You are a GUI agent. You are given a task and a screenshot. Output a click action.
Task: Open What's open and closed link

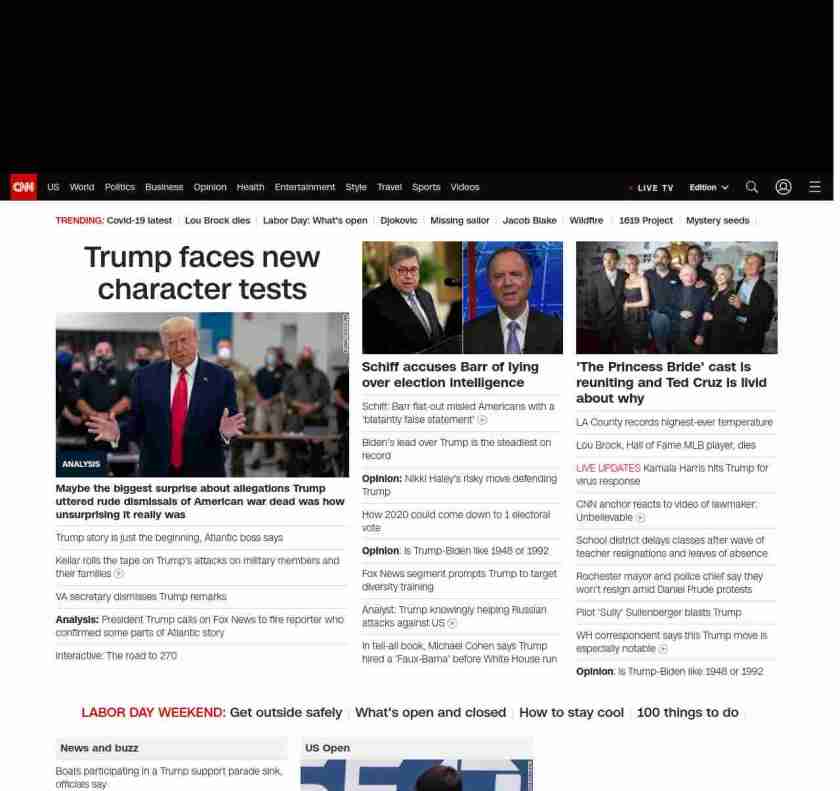point(430,712)
